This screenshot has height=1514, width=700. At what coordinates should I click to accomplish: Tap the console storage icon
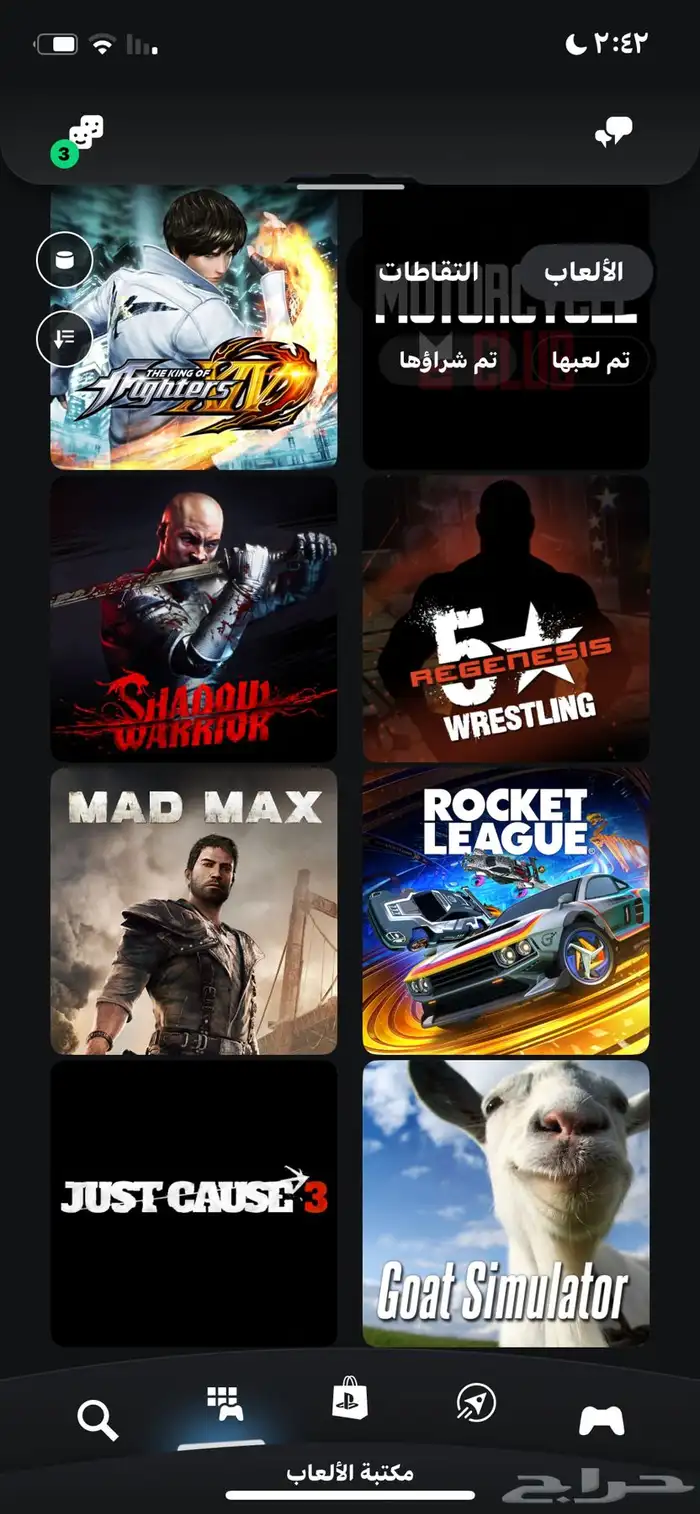tap(64, 260)
